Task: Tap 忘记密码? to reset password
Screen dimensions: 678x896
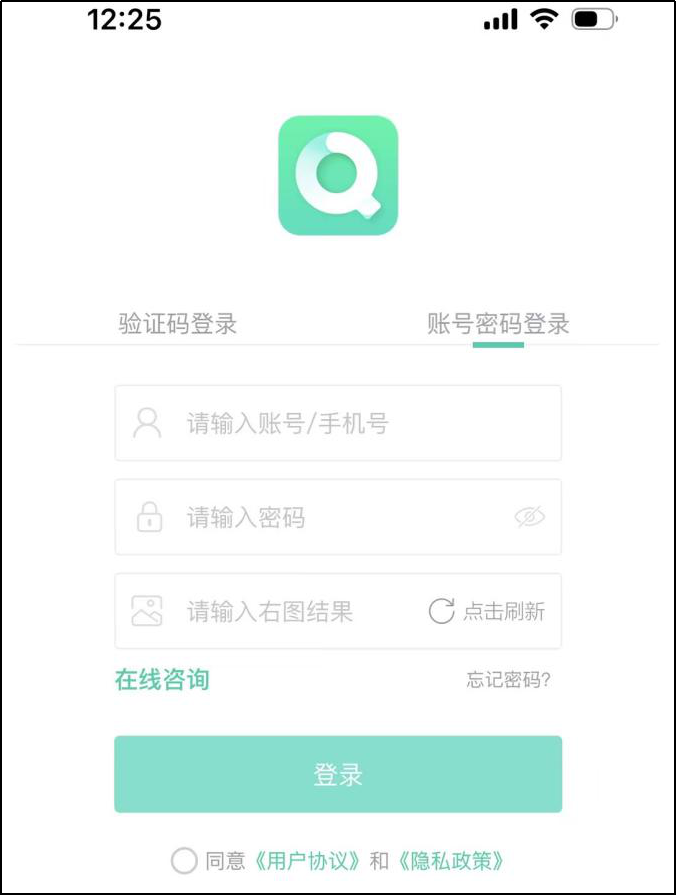Action: [x=508, y=681]
